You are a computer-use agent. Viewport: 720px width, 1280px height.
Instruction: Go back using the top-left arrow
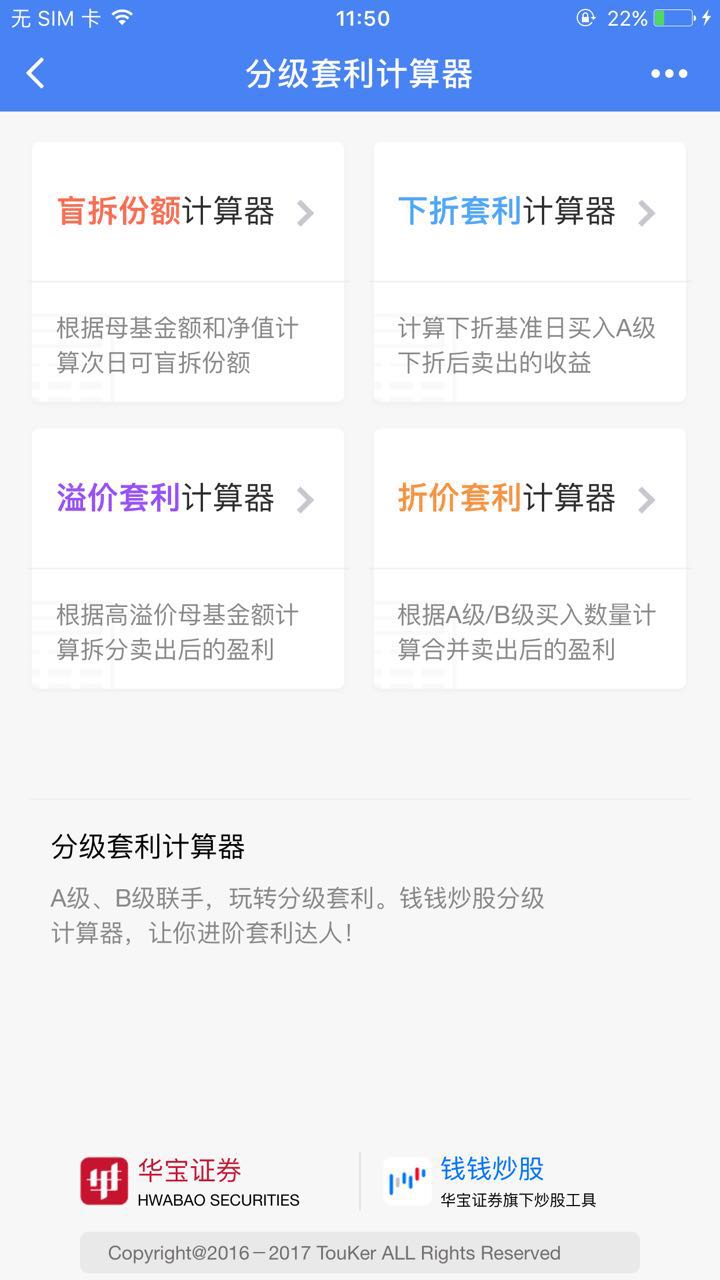coord(36,73)
